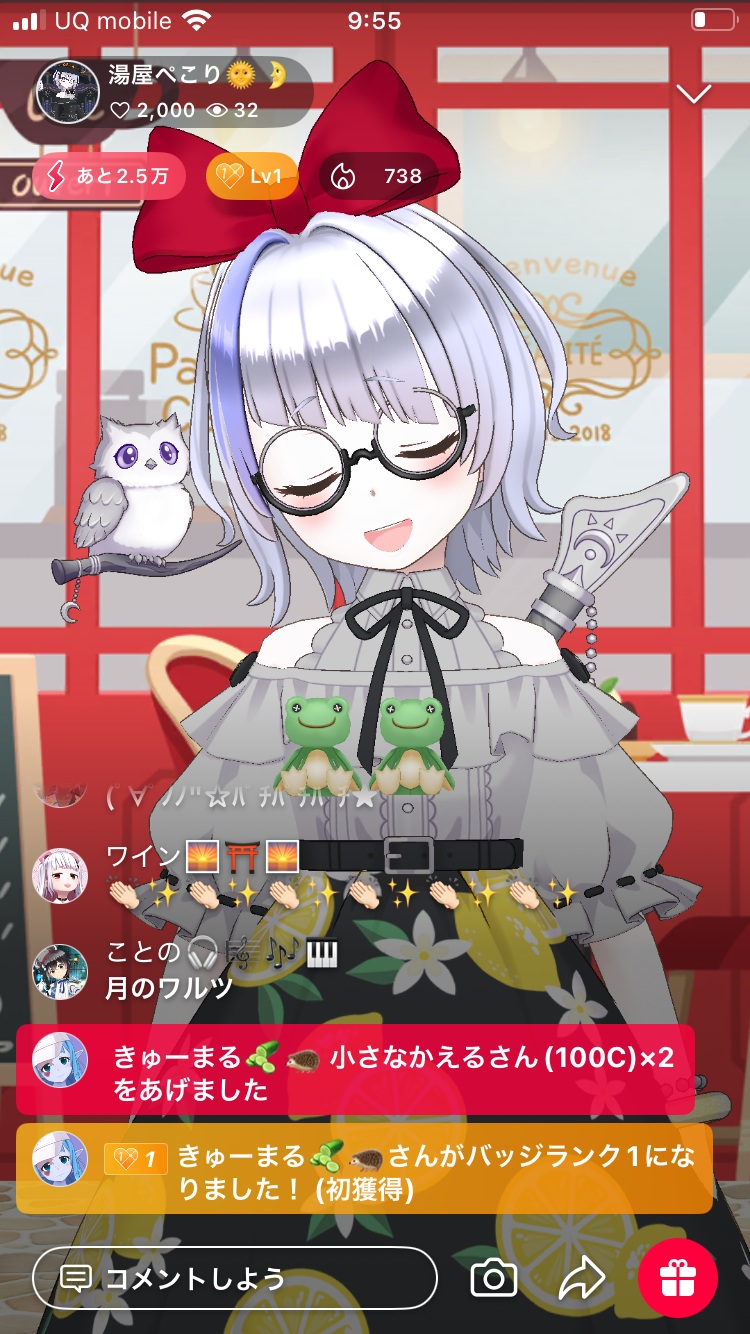The width and height of the screenshot is (750, 1334).
Task: View ことの's commenter avatar
Action: (60, 972)
